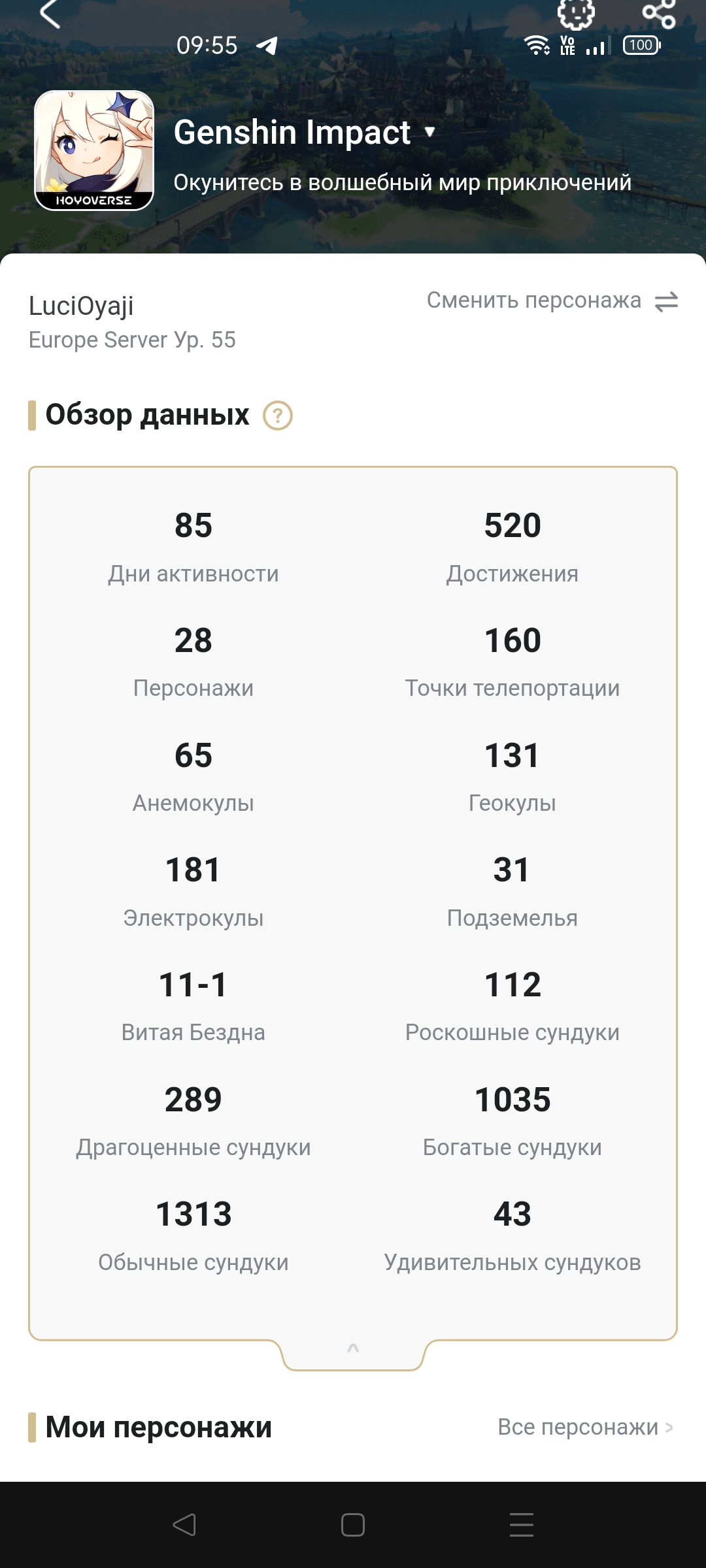Open recent apps from the navigation bar
This screenshot has height=1568, width=706.
coord(521,1525)
